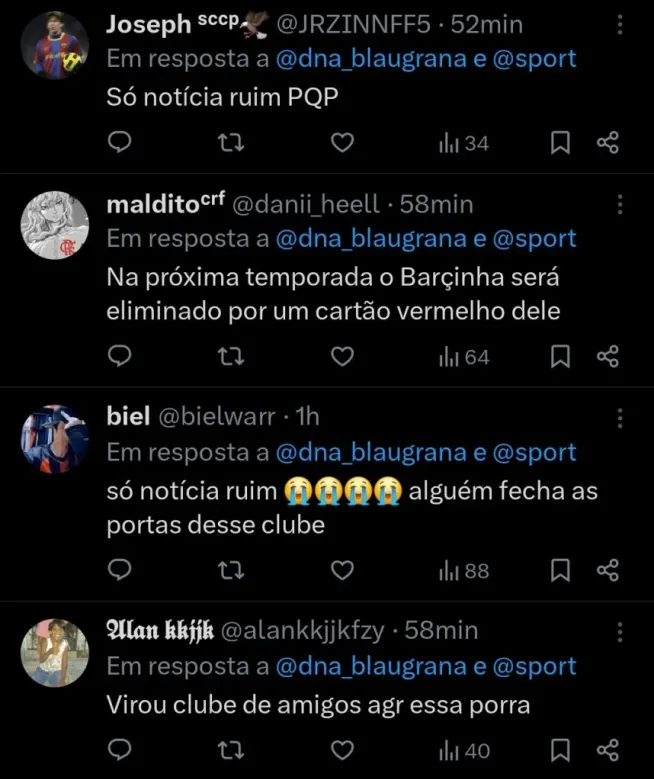Open more options on biel's tweet
Image resolution: width=654 pixels, height=779 pixels.
point(619,418)
